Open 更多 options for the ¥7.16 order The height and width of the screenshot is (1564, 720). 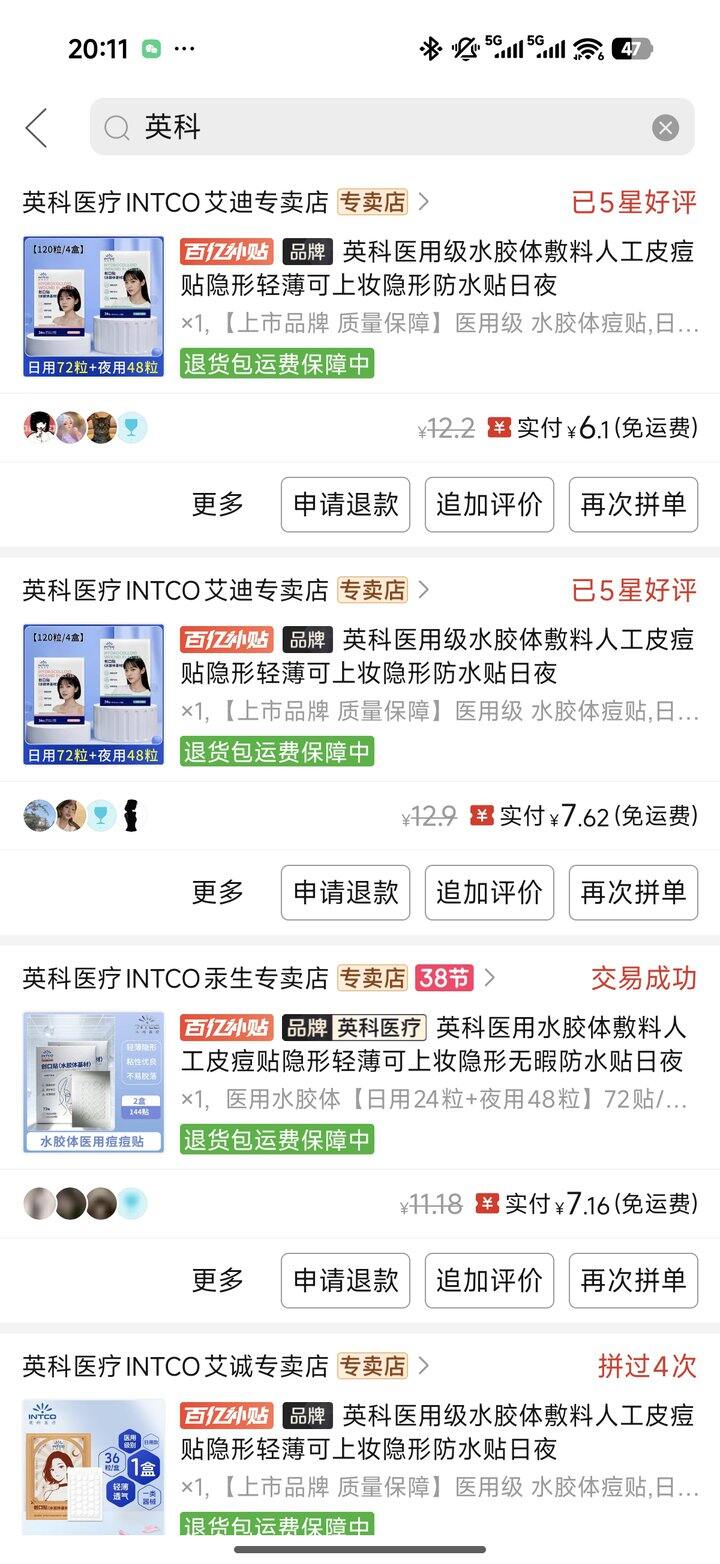[x=218, y=1280]
